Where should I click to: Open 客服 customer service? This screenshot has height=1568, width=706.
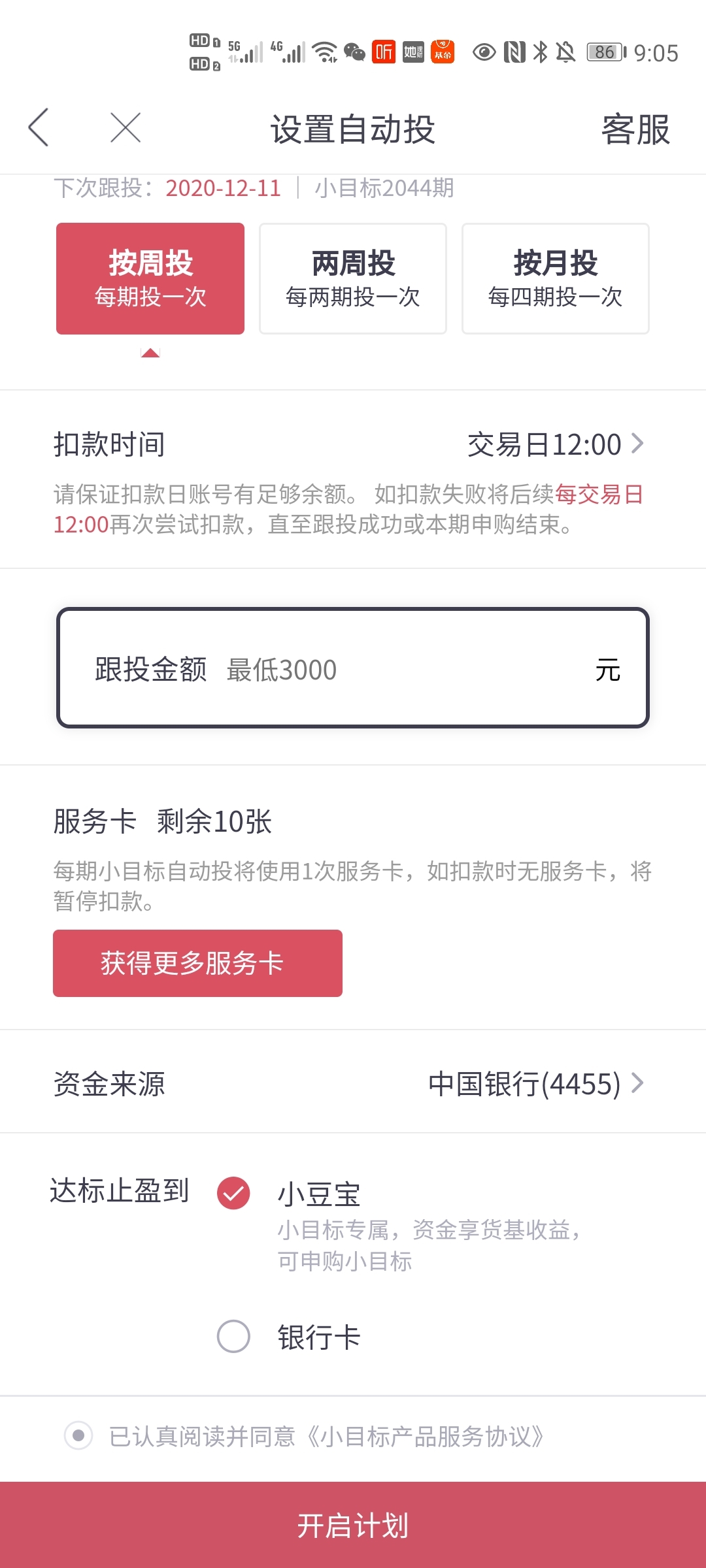tap(635, 129)
